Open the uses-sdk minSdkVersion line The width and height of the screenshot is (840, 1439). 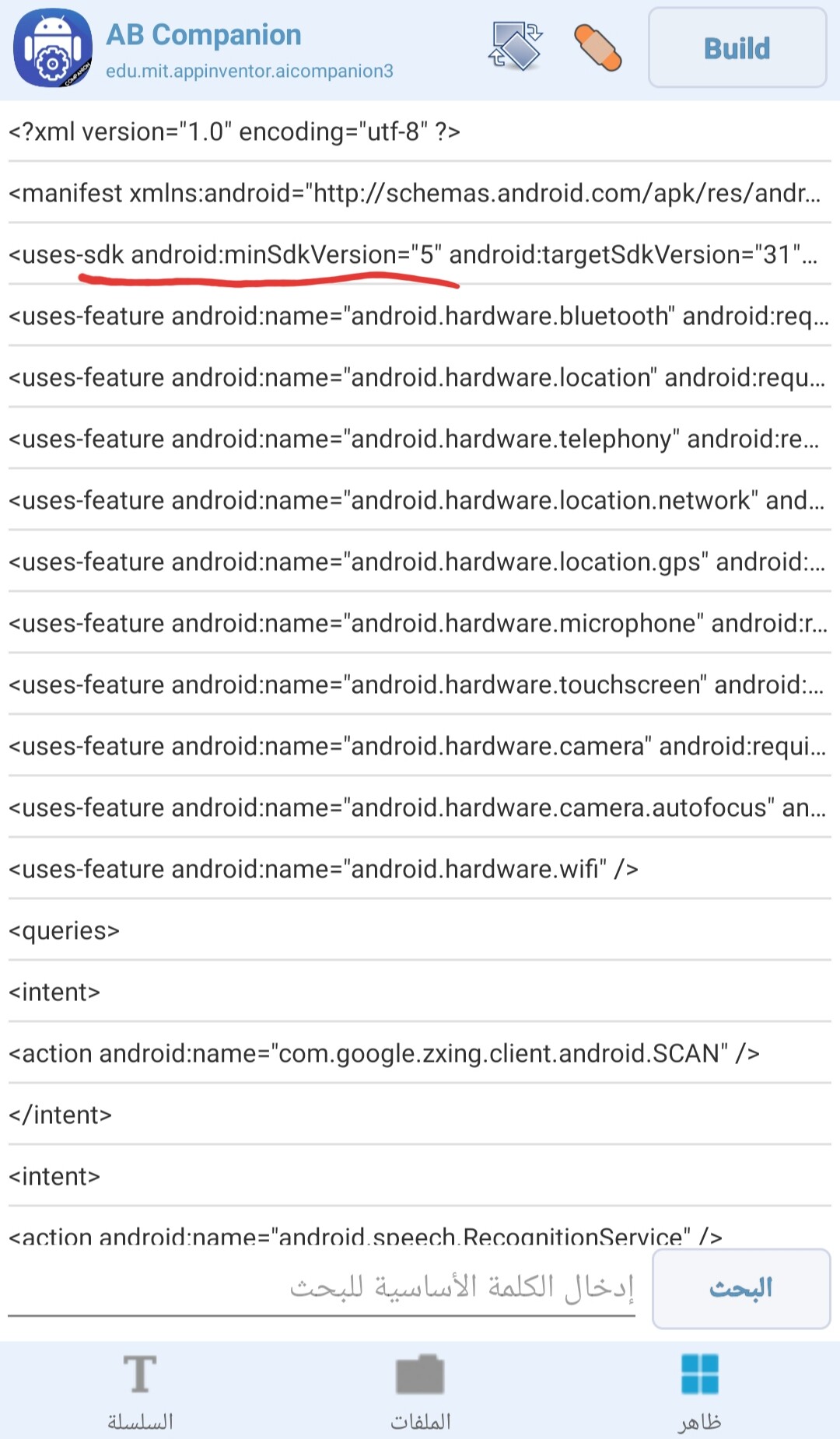(x=420, y=254)
